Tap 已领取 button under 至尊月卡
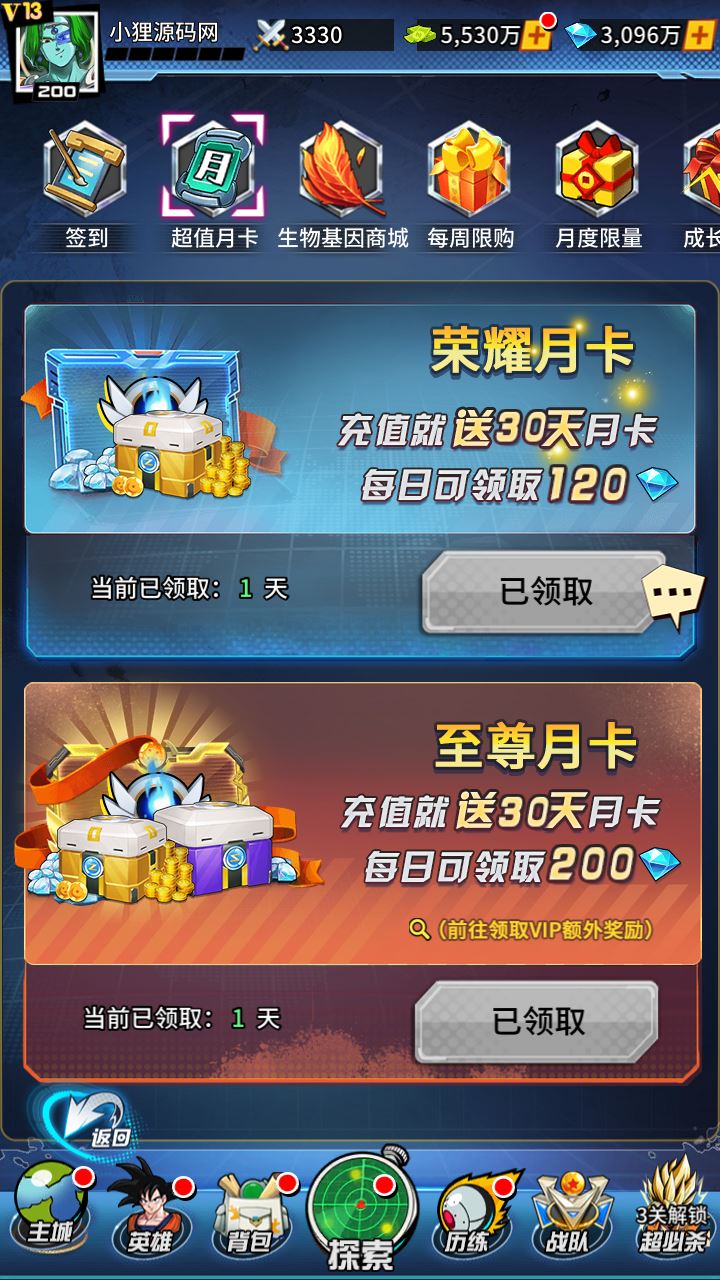The width and height of the screenshot is (720, 1280). point(537,1021)
